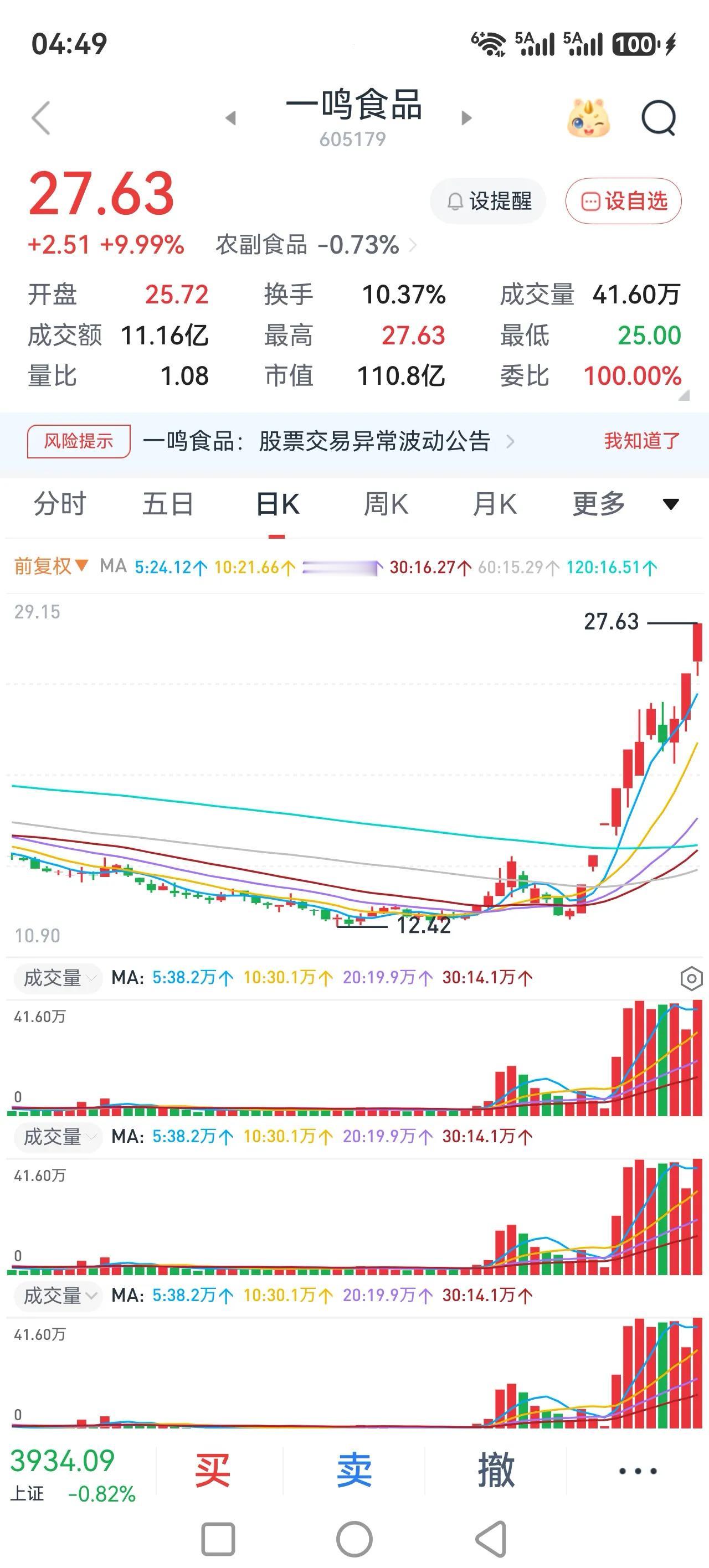The image size is (709, 1568).
Task: Select the 周K chart tab
Action: point(386,504)
